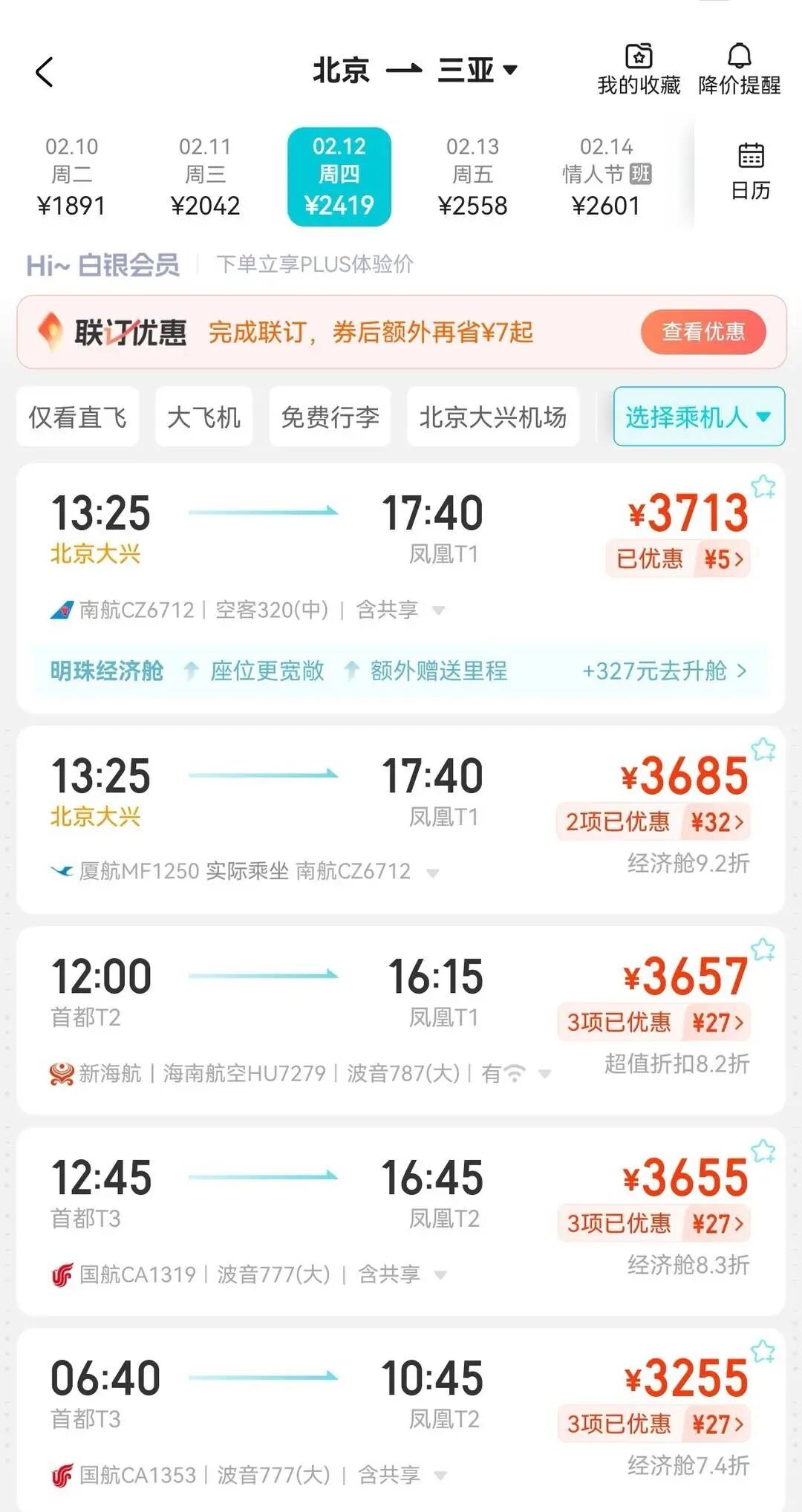Toggle the 仅看直飞 filter
This screenshot has width=802, height=1512.
77,417
